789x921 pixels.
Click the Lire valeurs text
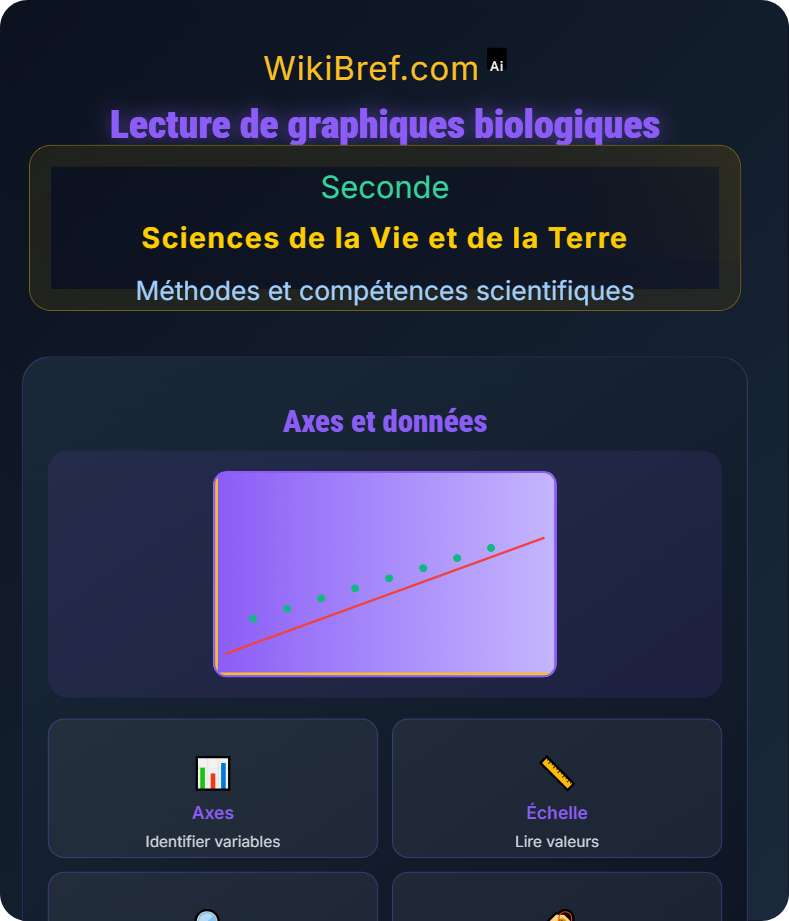556,841
